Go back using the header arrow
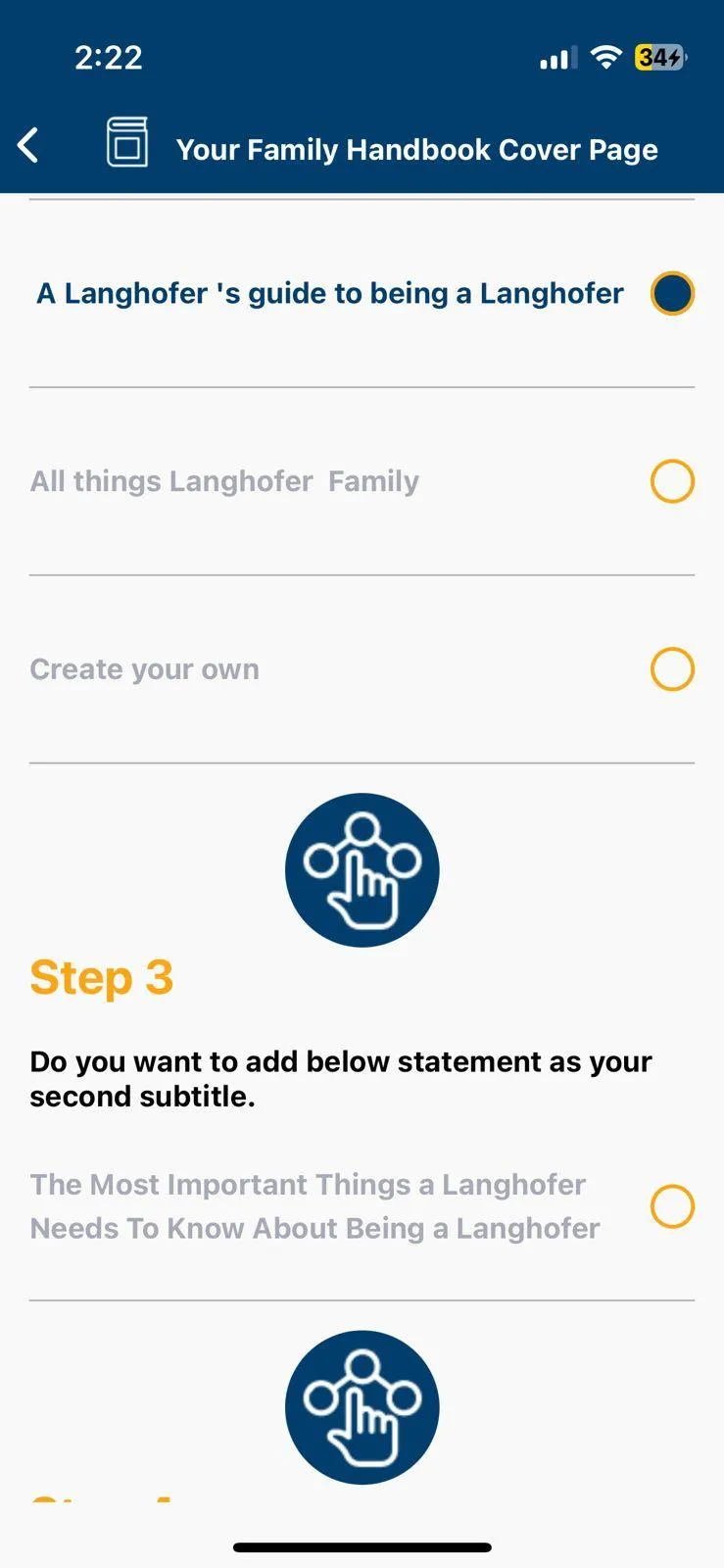The height and width of the screenshot is (1568, 724). coord(28,146)
